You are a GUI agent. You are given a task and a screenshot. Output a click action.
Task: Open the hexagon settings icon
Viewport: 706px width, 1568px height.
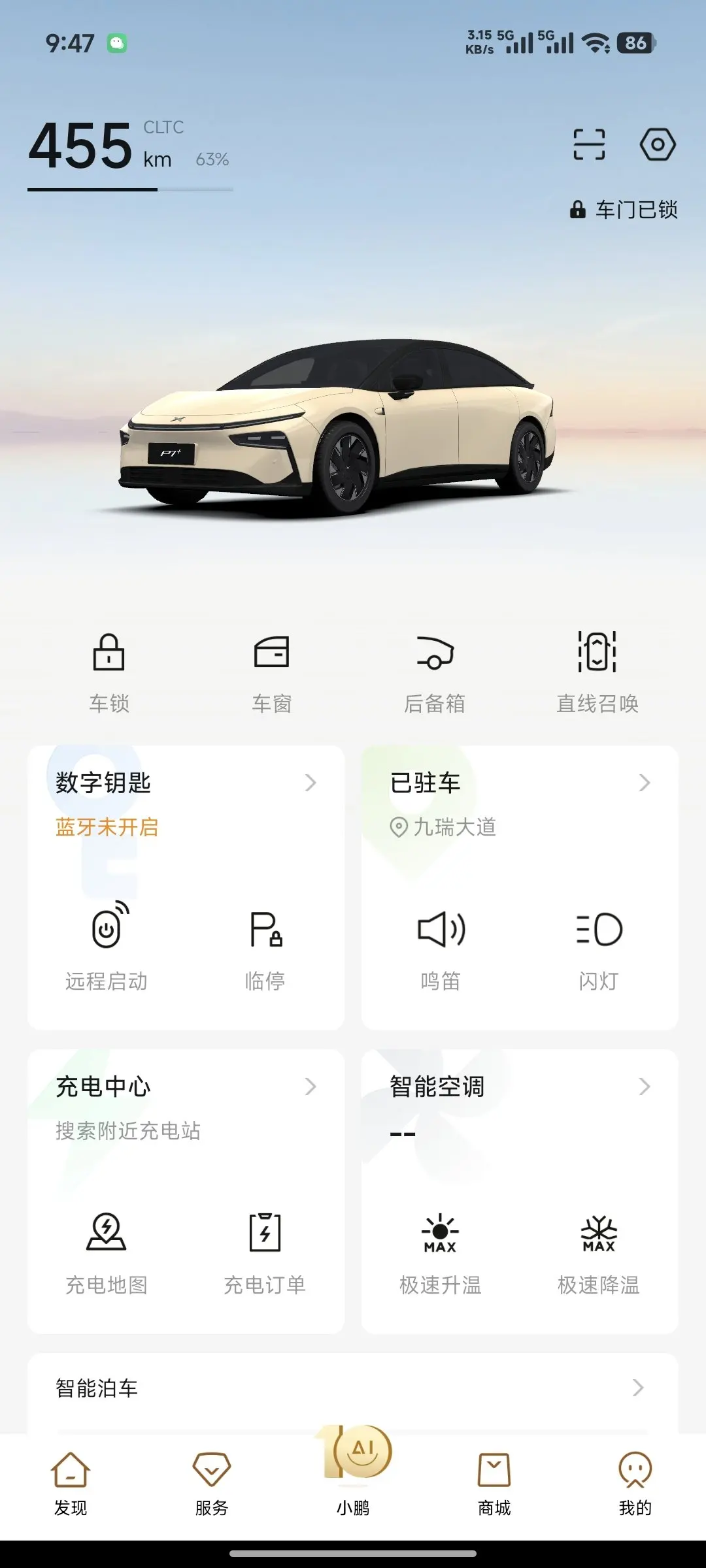pyautogui.click(x=657, y=144)
